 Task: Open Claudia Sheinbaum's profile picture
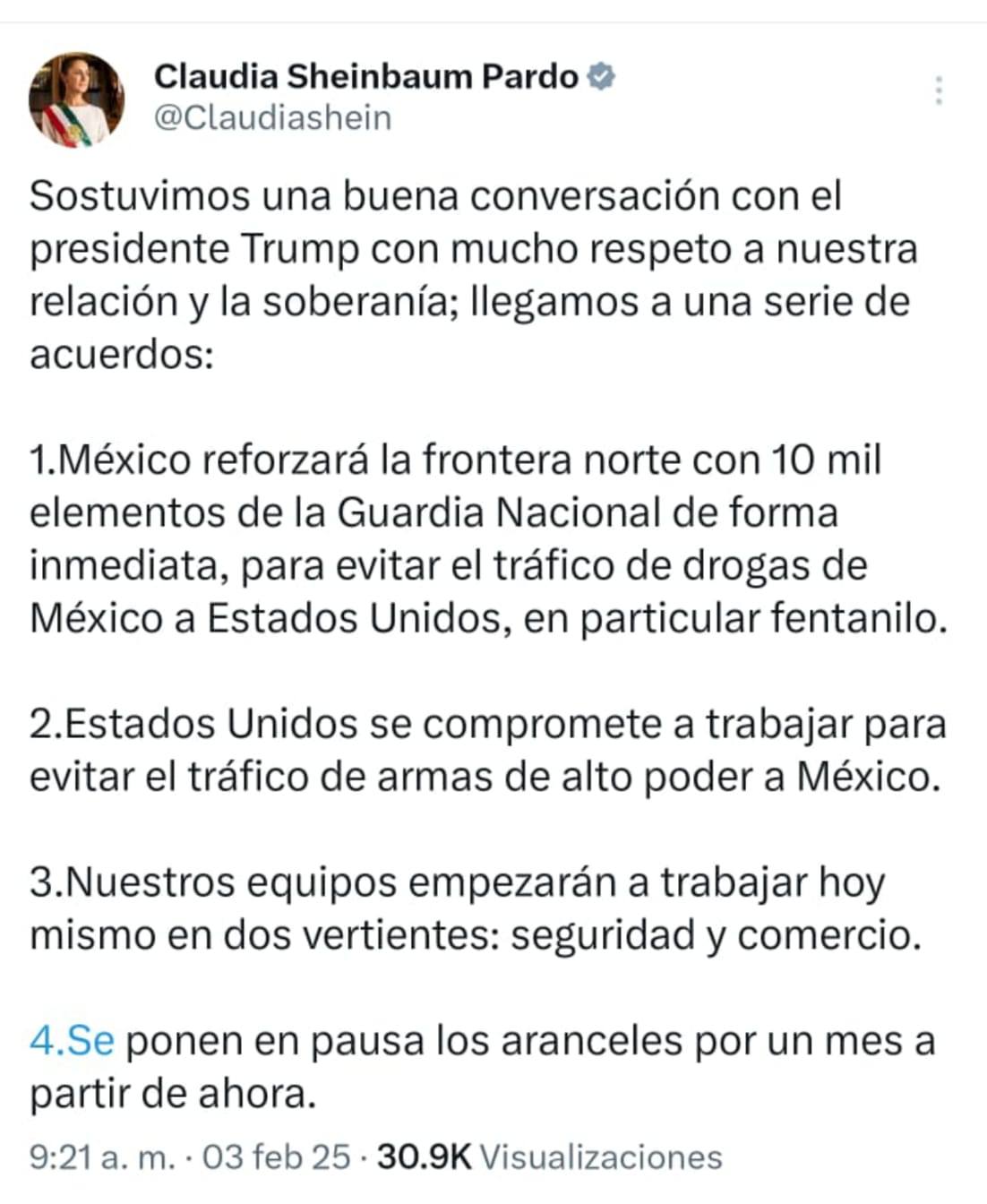pyautogui.click(x=77, y=99)
